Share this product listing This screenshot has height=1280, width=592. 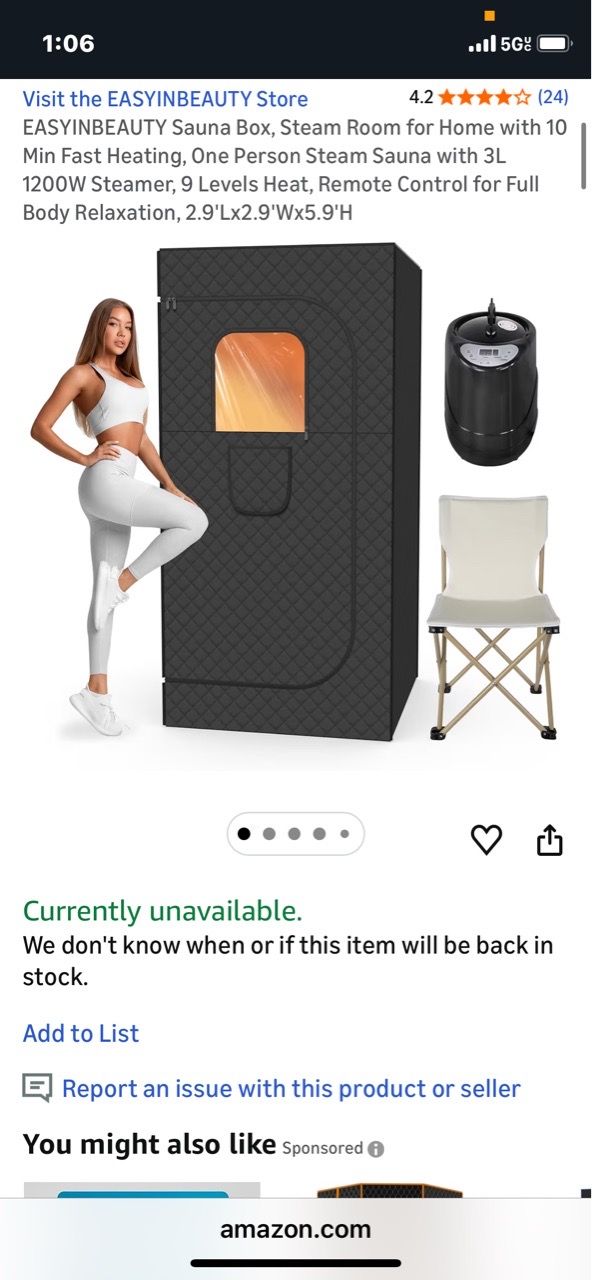tap(550, 840)
